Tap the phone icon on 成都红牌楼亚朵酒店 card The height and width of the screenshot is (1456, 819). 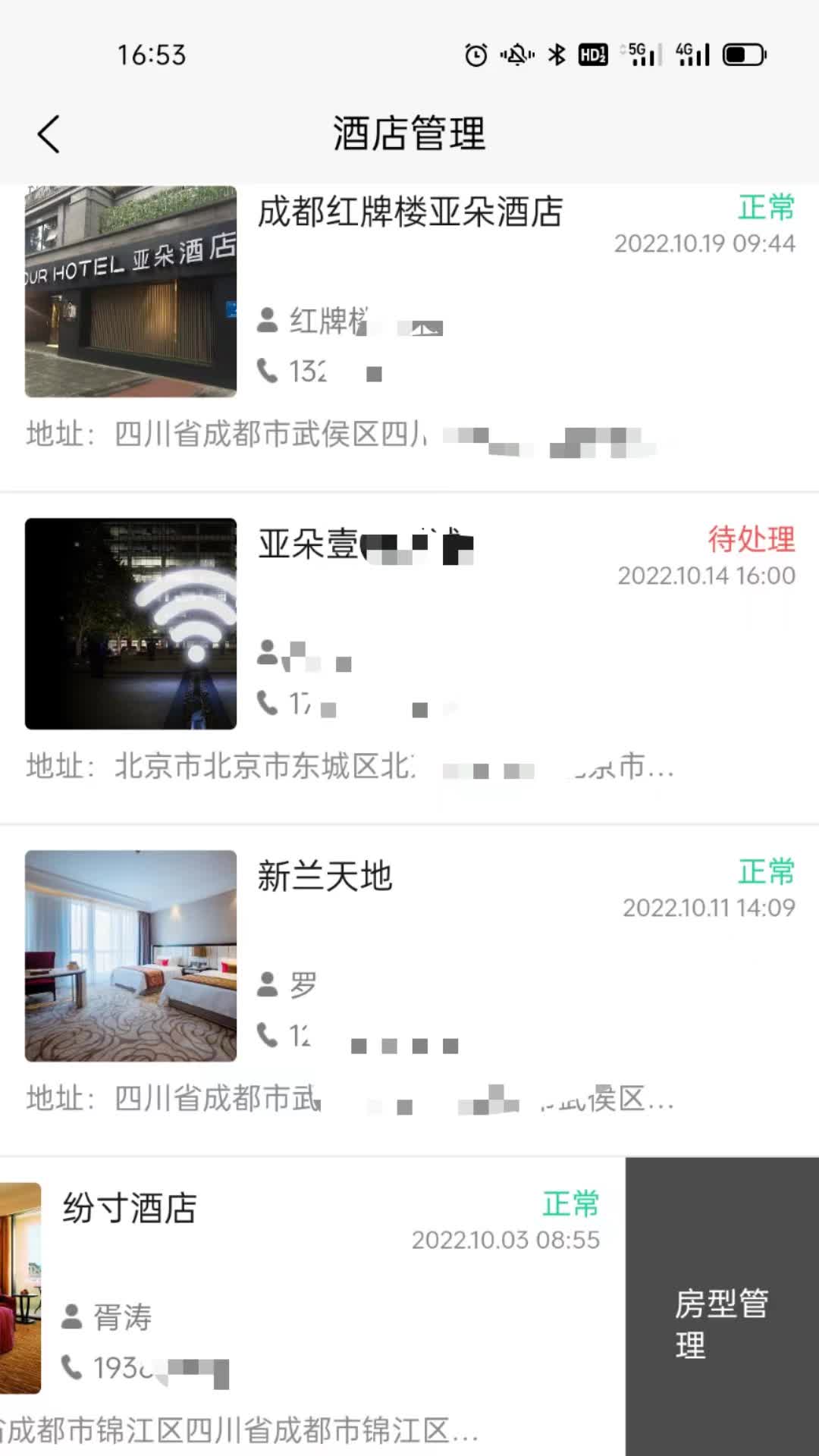[x=268, y=371]
